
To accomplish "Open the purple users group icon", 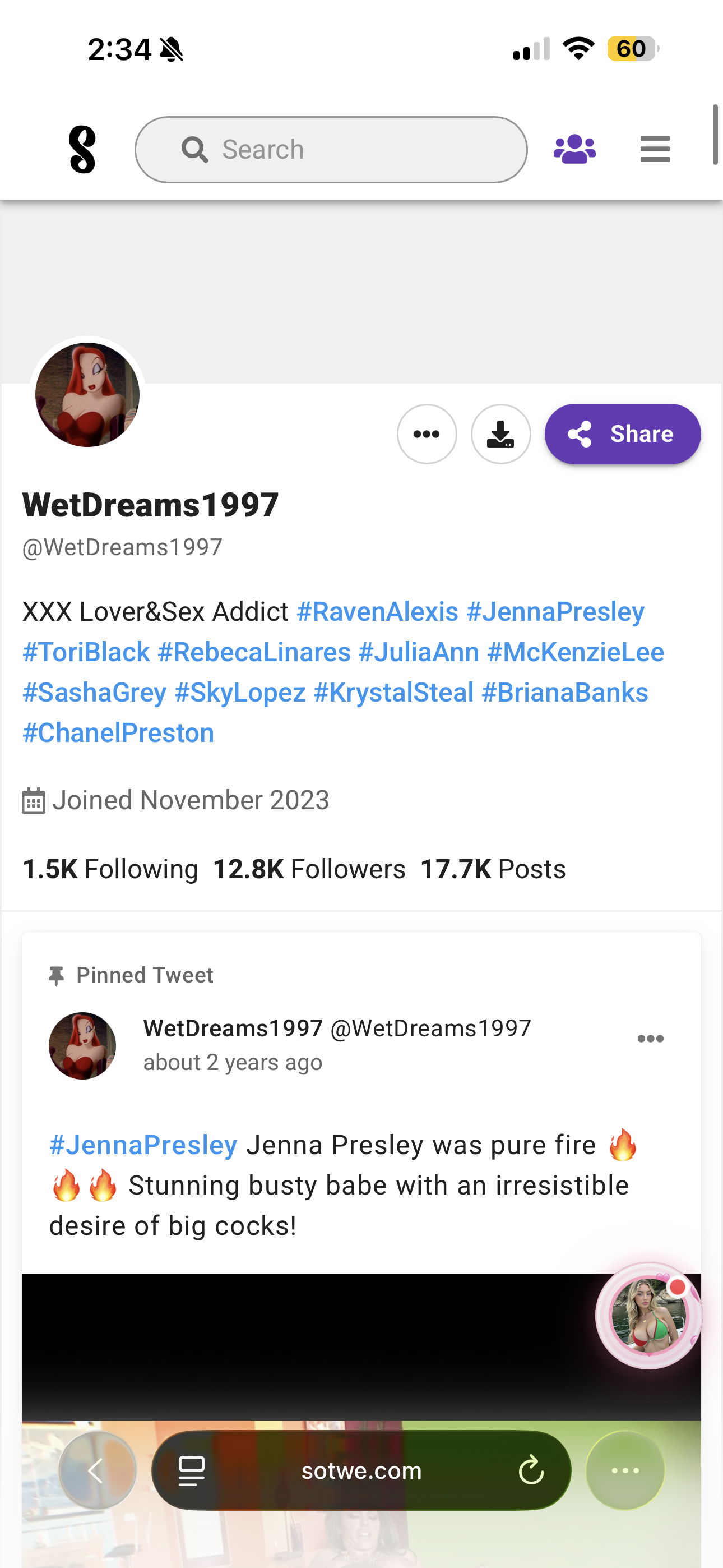I will [574, 150].
